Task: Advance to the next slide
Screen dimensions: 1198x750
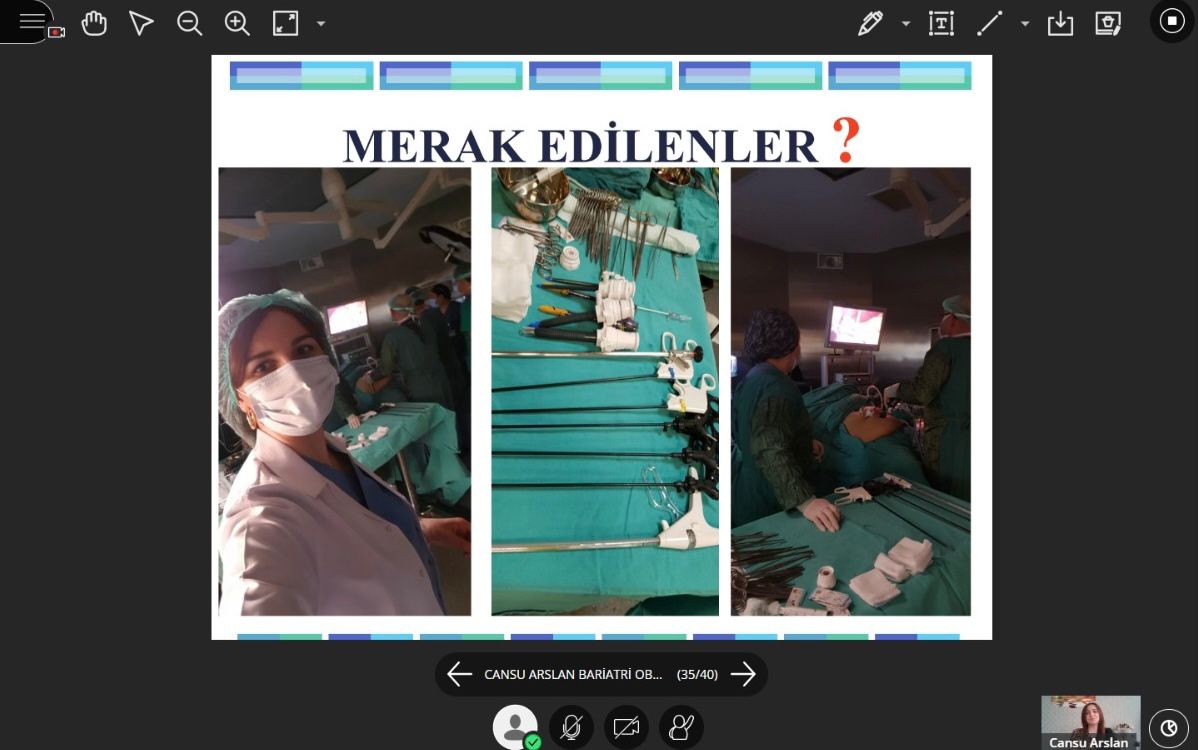Action: pos(743,674)
